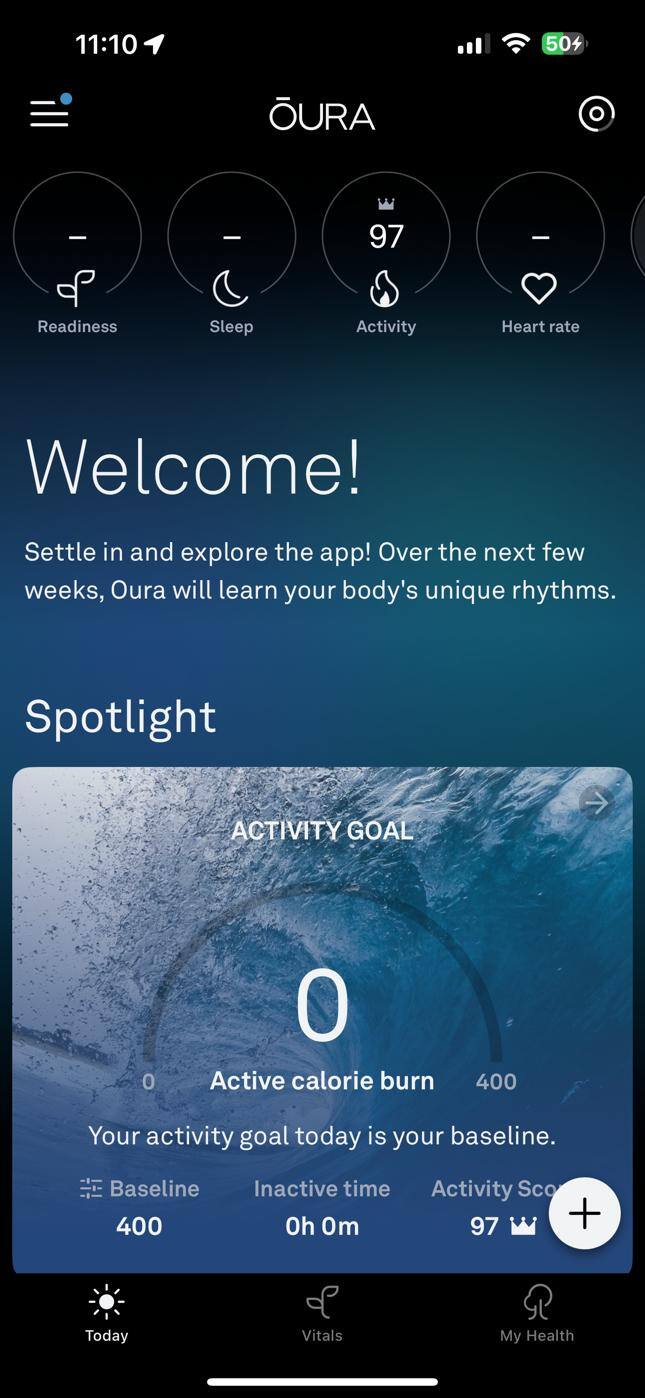Go to the My Health tab
The image size is (645, 1398).
537,1313
